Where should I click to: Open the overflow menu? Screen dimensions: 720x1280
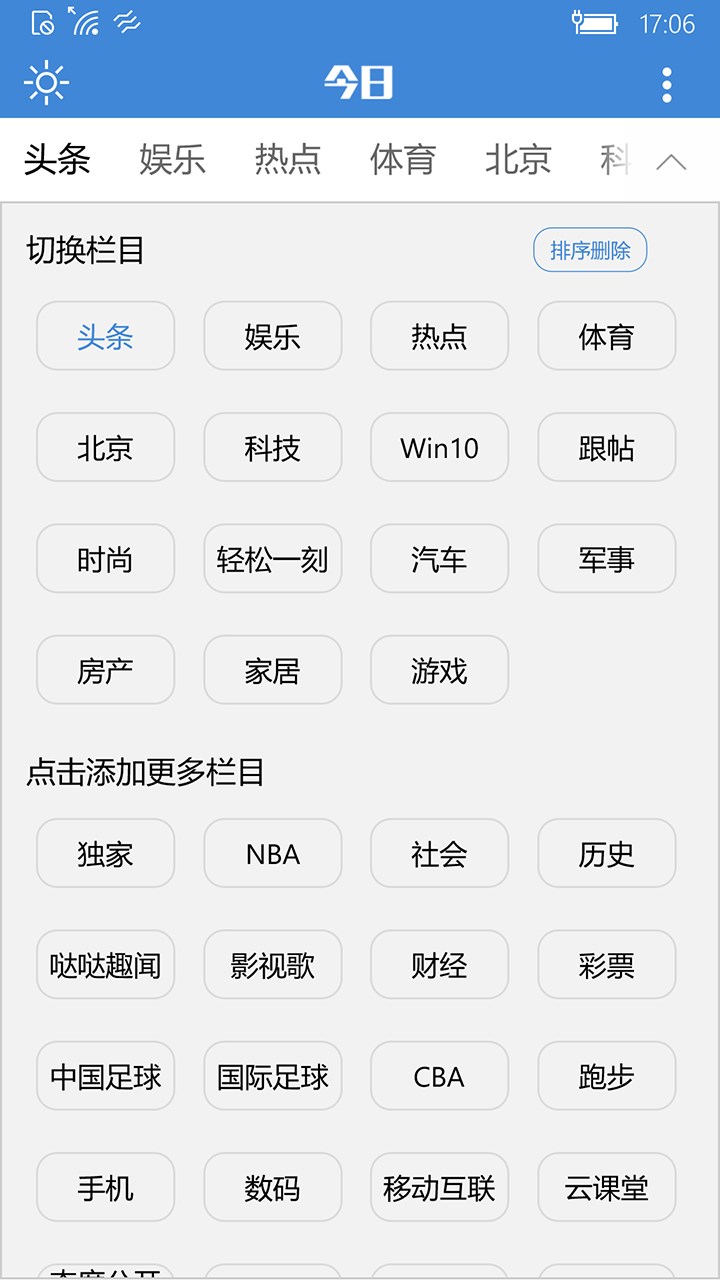[x=667, y=85]
